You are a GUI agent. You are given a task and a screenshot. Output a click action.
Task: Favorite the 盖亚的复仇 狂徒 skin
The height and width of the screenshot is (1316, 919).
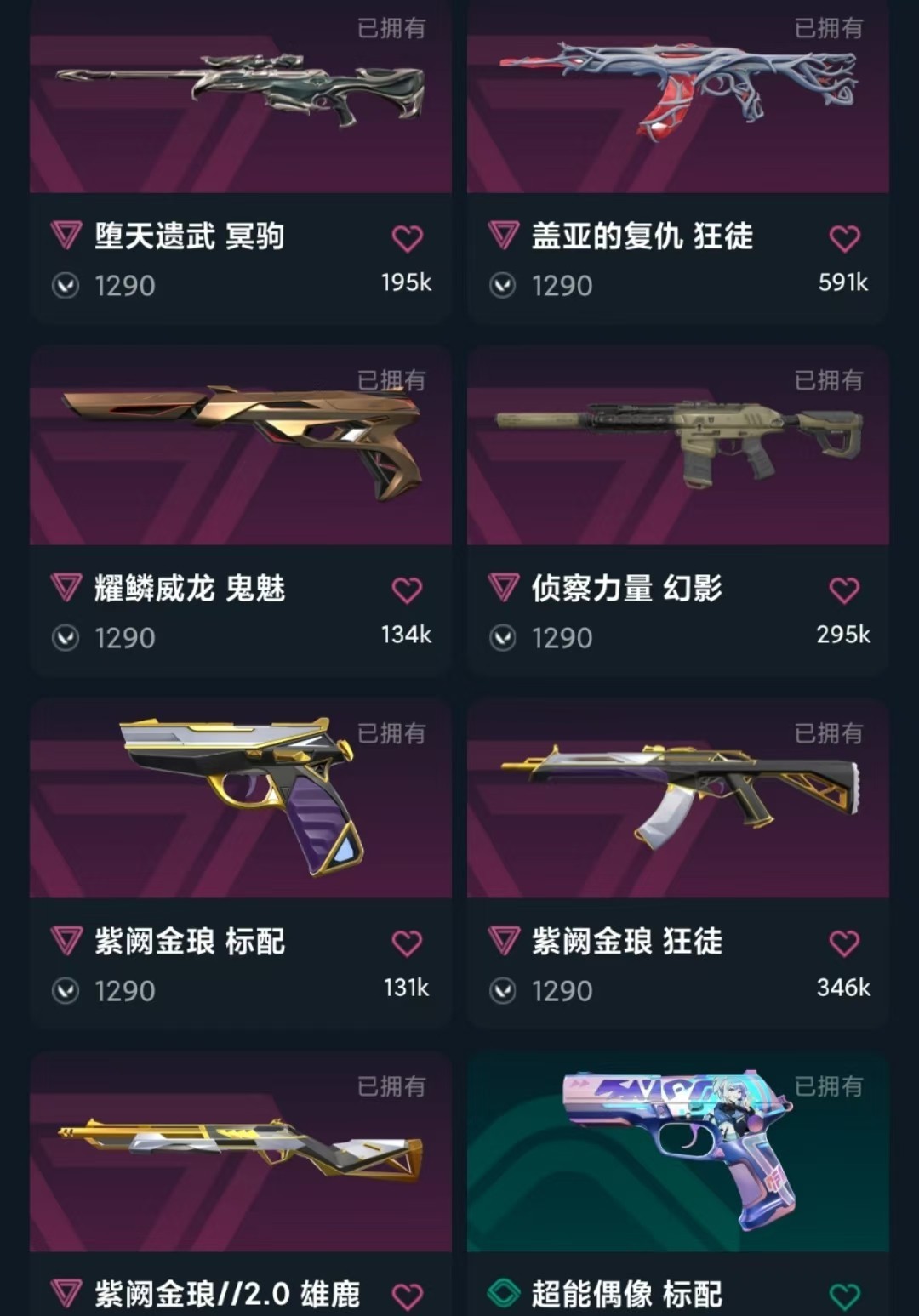click(x=844, y=238)
